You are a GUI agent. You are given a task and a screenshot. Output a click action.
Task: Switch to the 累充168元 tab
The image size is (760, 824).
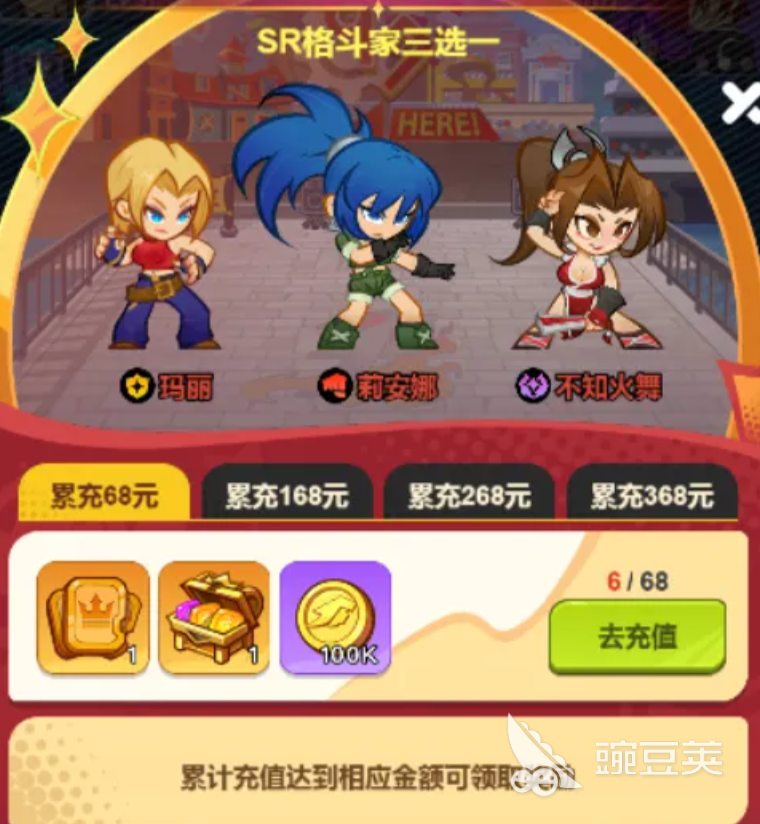click(x=287, y=494)
